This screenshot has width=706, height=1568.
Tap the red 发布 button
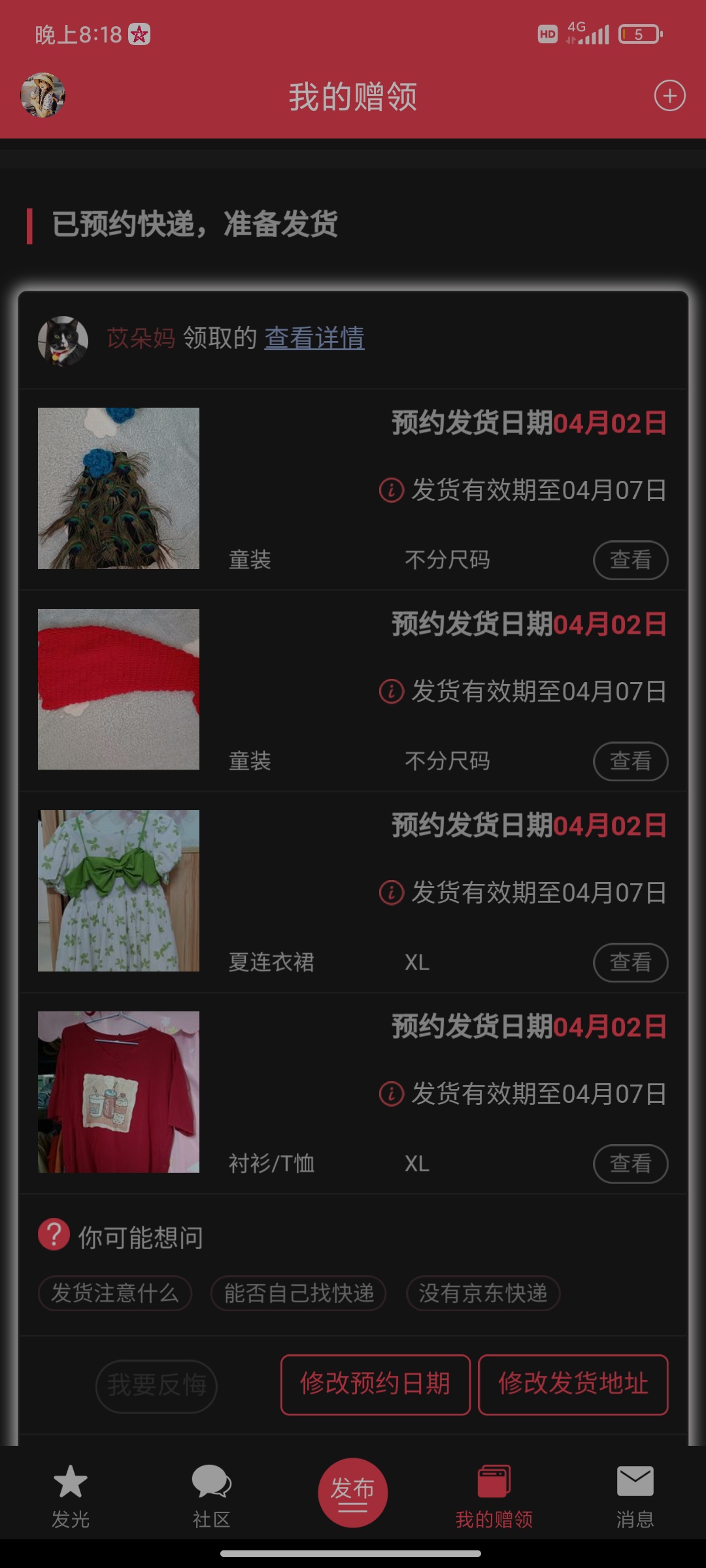click(353, 1493)
